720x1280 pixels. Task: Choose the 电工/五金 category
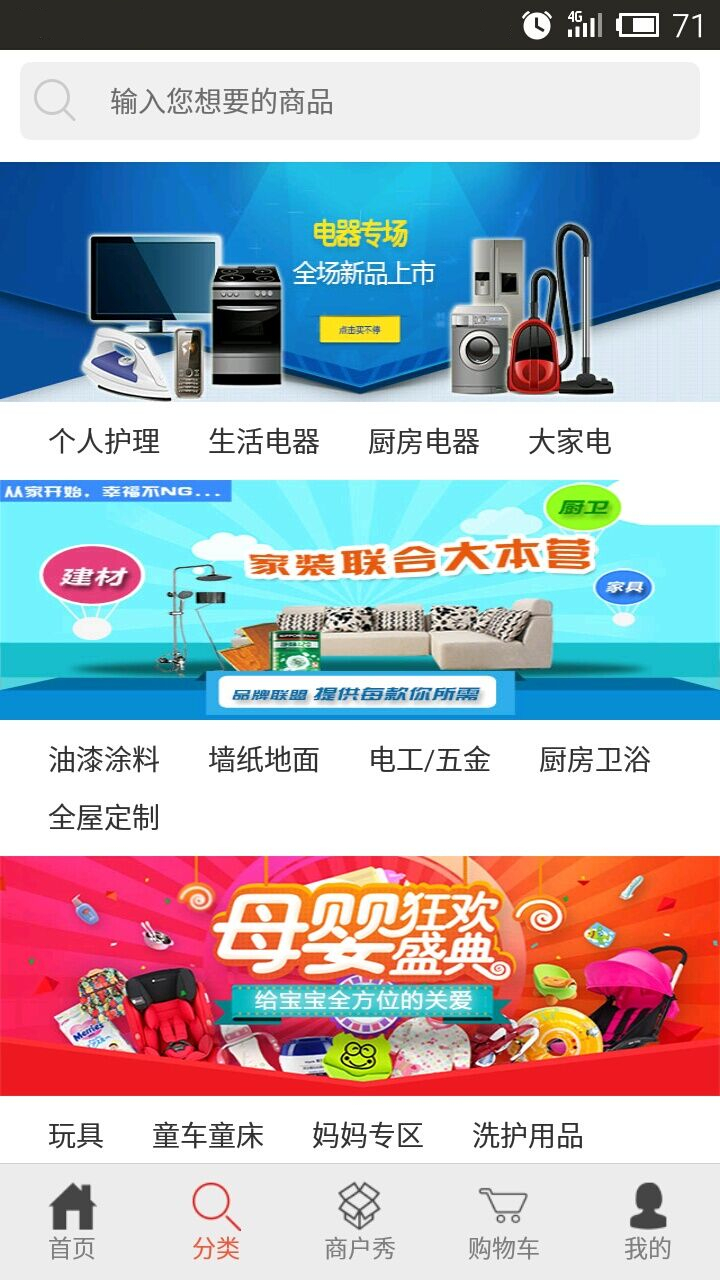pos(430,760)
